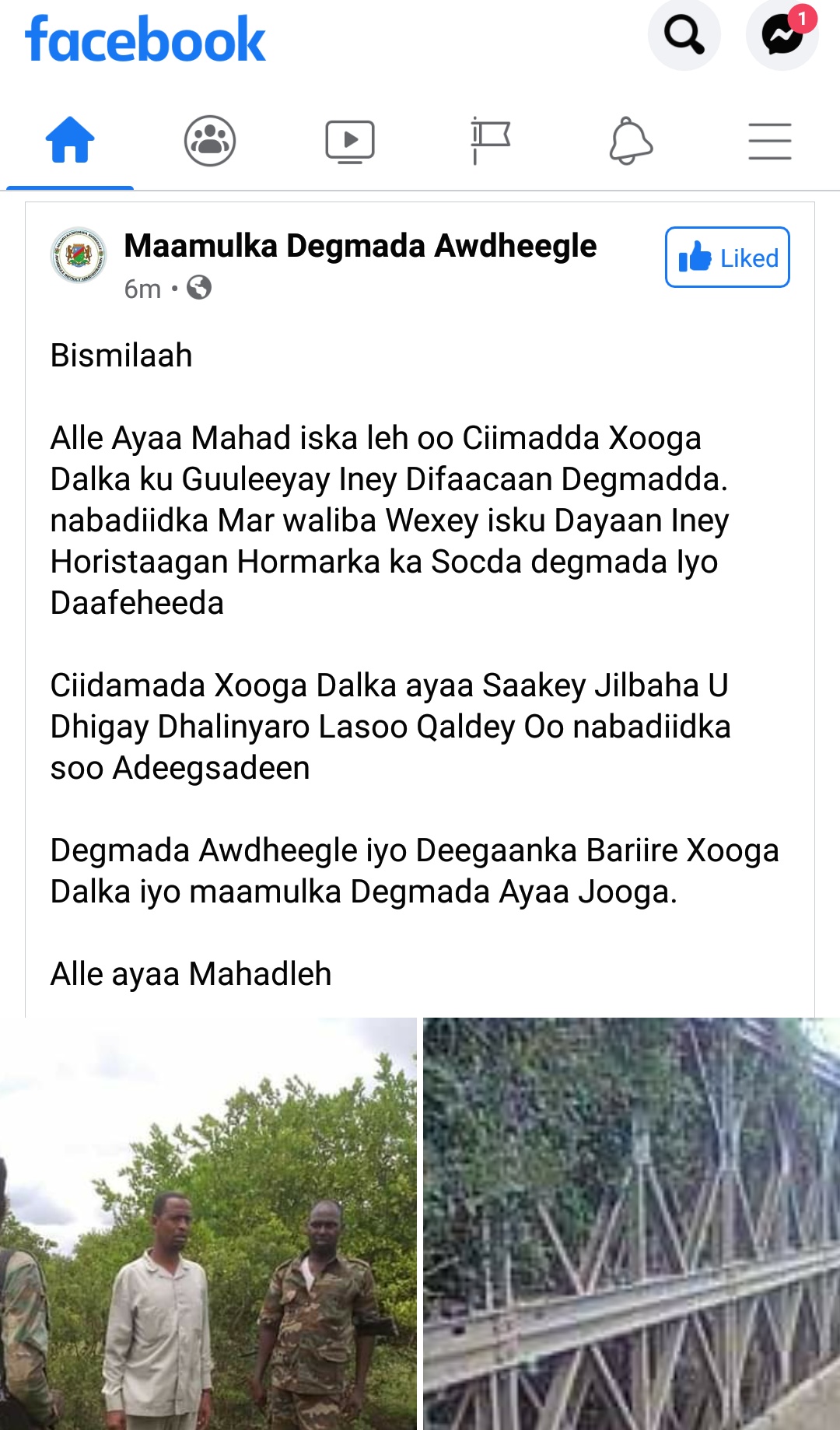Screen dimensions: 840x1430
Task: Switch to the Home feed tab
Action: click(70, 141)
